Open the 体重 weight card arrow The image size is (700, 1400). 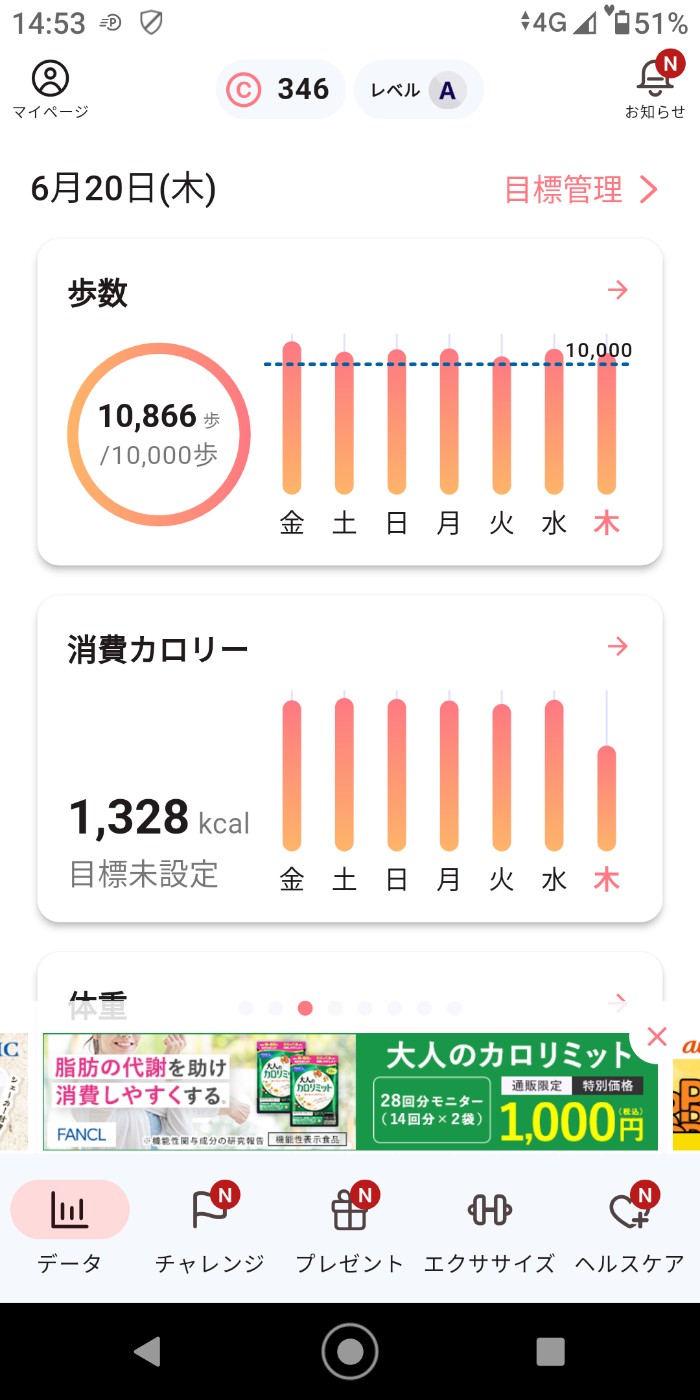pyautogui.click(x=618, y=1000)
